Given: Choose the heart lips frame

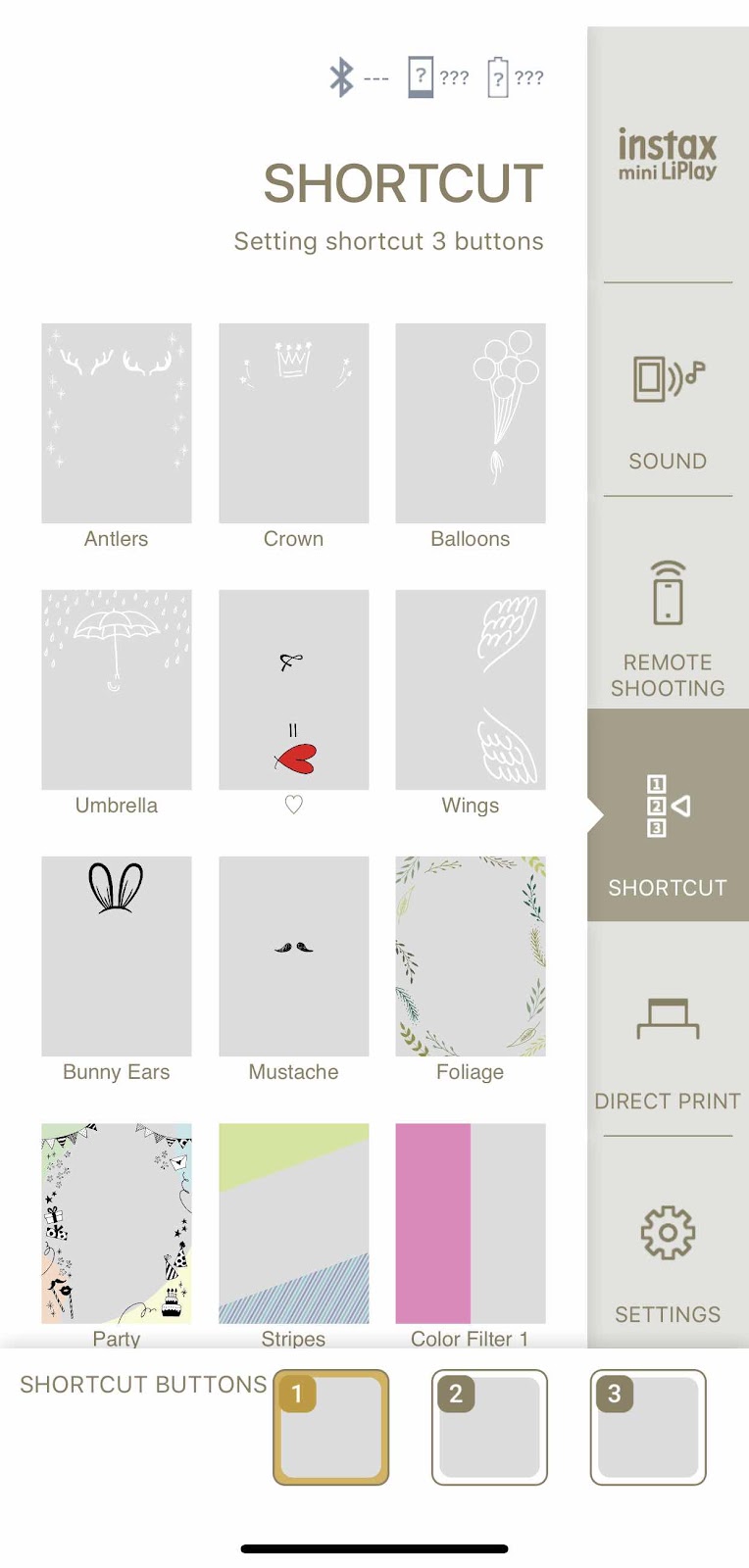Looking at the screenshot, I should tap(293, 690).
